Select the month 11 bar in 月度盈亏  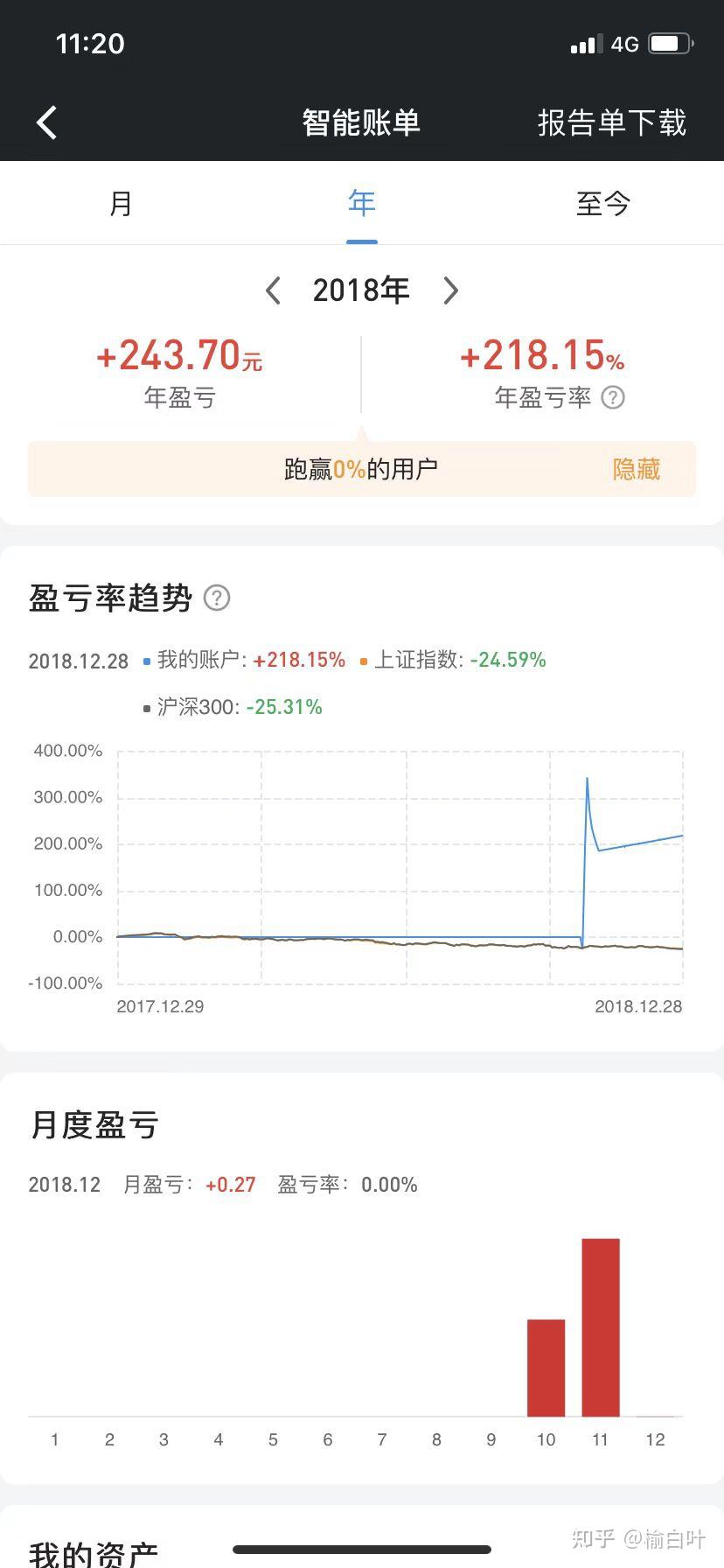pos(600,1326)
